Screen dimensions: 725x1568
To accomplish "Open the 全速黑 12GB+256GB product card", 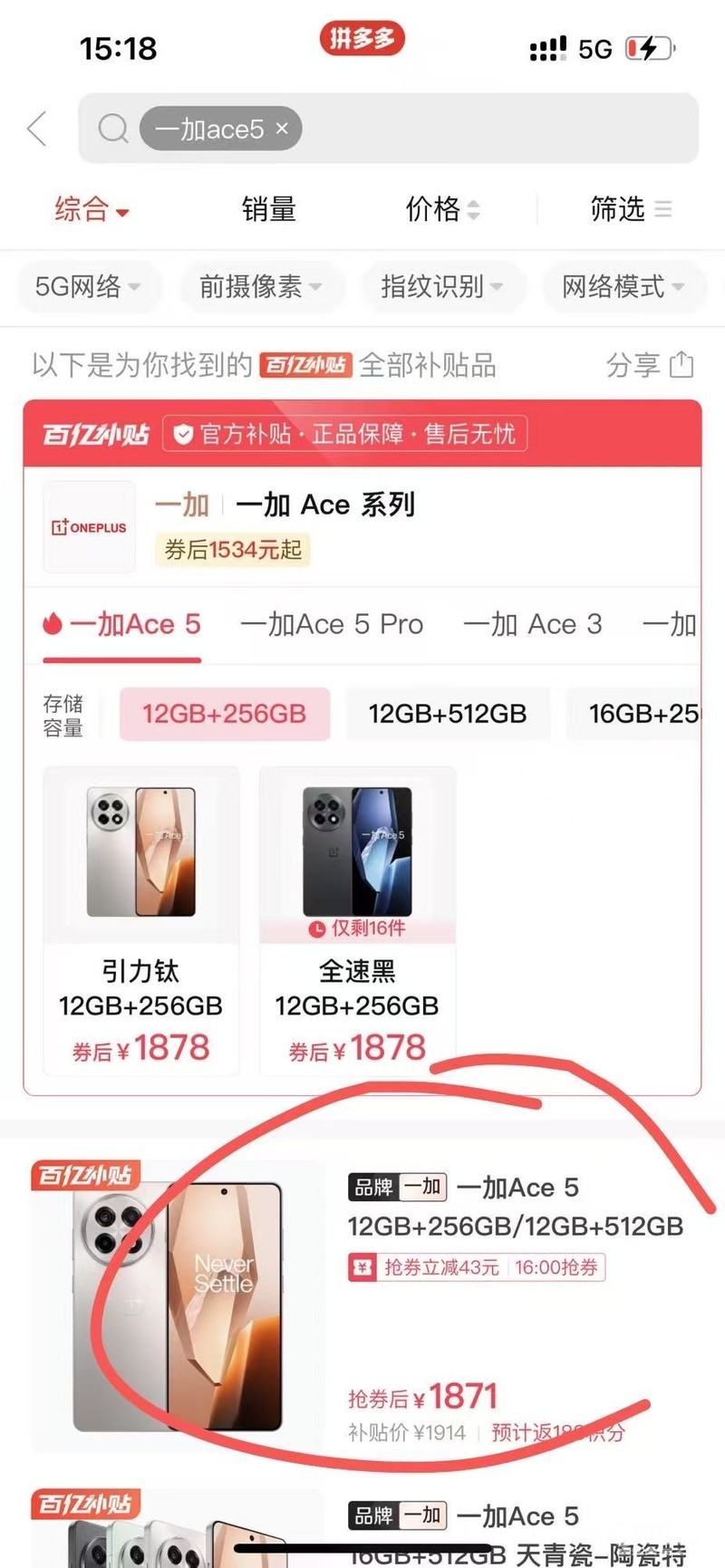I will [357, 919].
